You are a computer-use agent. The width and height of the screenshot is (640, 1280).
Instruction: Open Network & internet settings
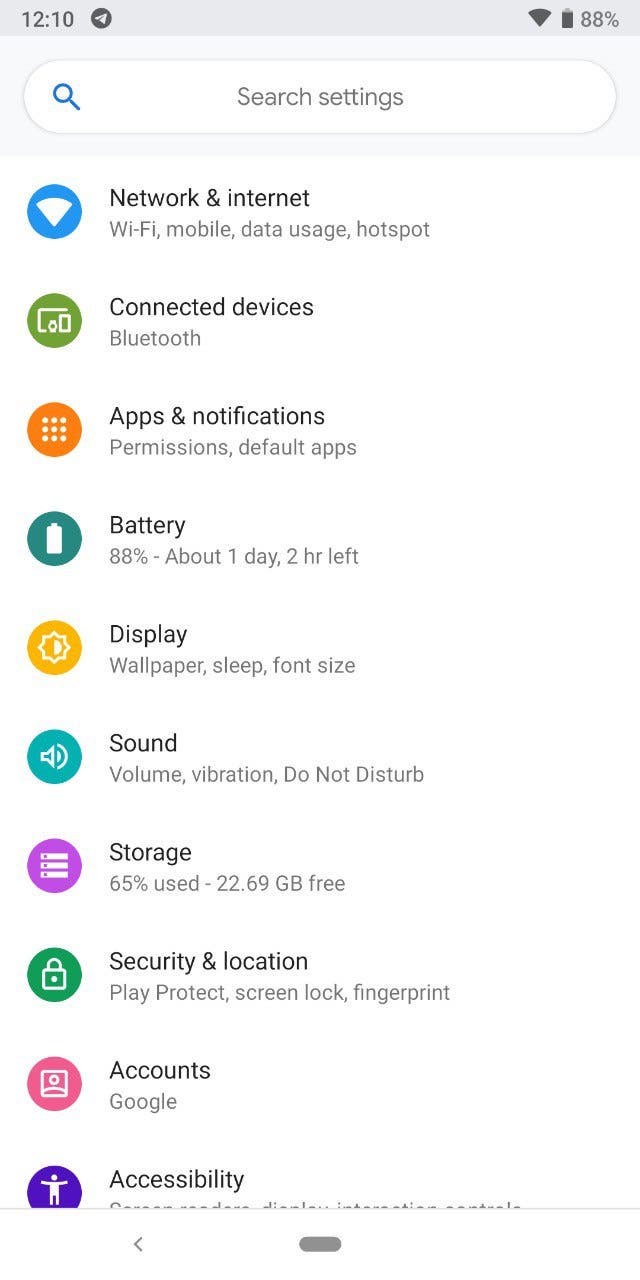(320, 212)
